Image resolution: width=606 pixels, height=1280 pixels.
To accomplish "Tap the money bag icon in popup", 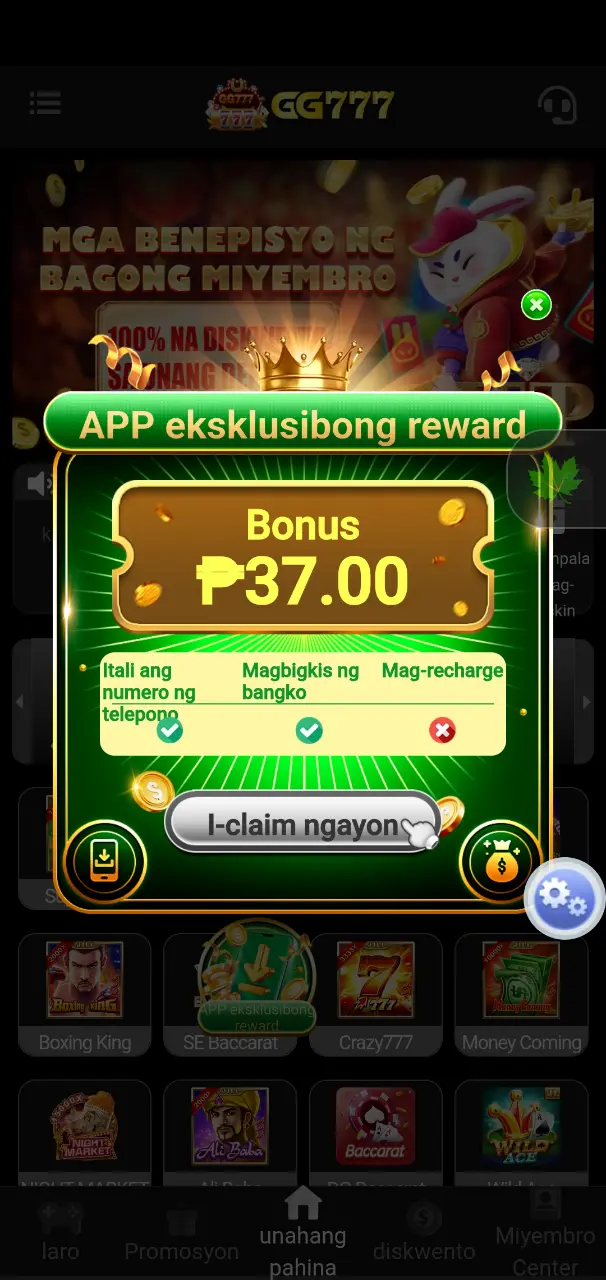I will (500, 862).
